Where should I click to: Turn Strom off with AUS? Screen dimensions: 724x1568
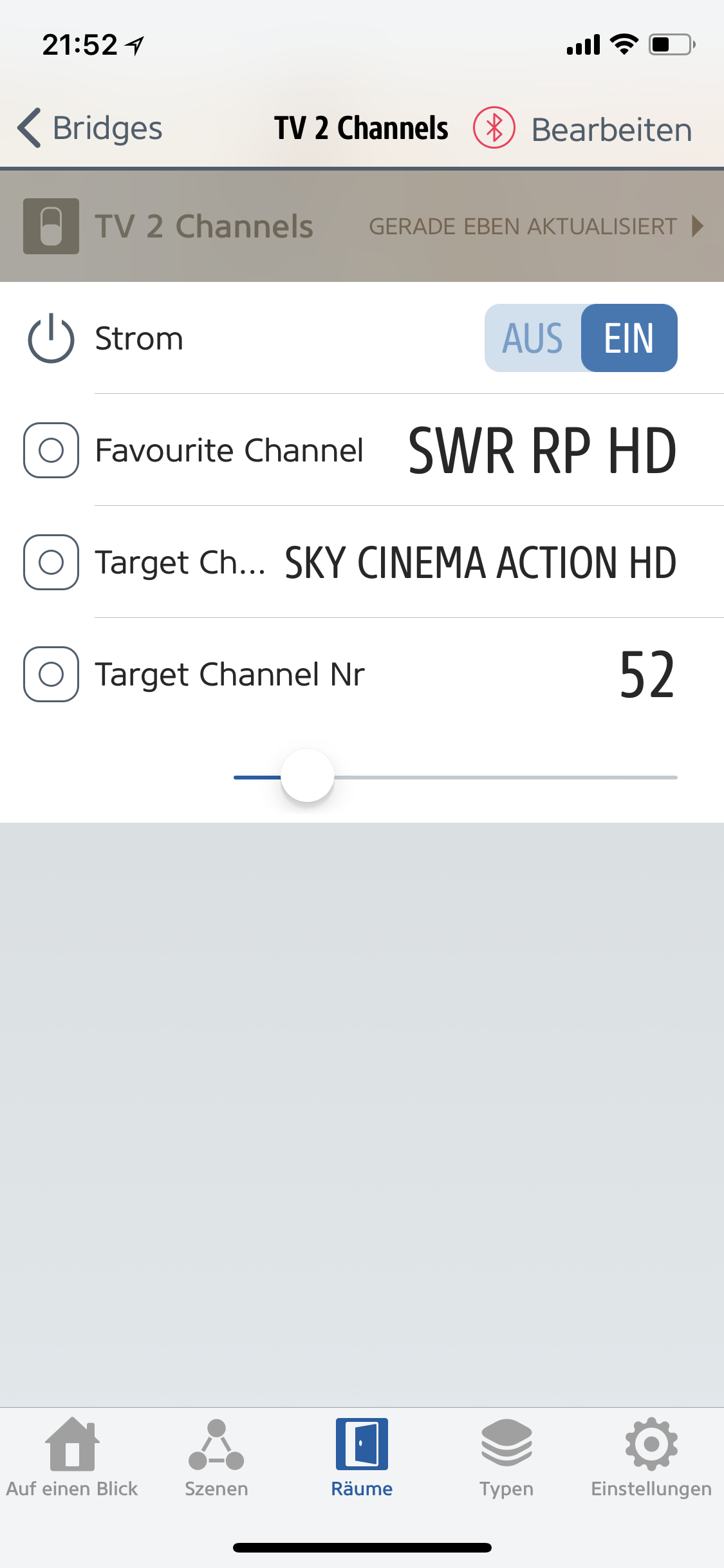[533, 338]
